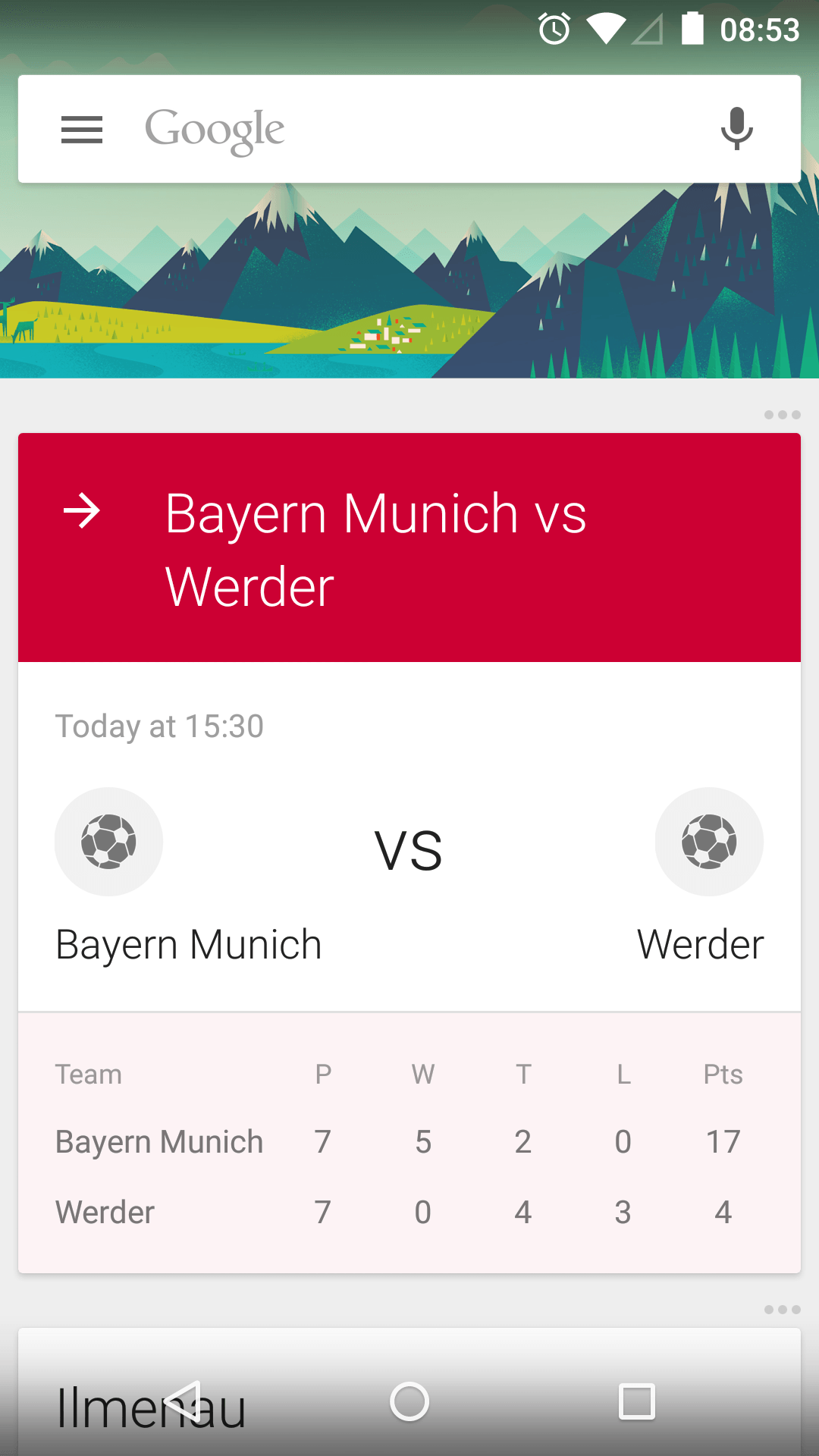Open options for the Bayern Munich match card
819x1456 pixels.
(782, 415)
